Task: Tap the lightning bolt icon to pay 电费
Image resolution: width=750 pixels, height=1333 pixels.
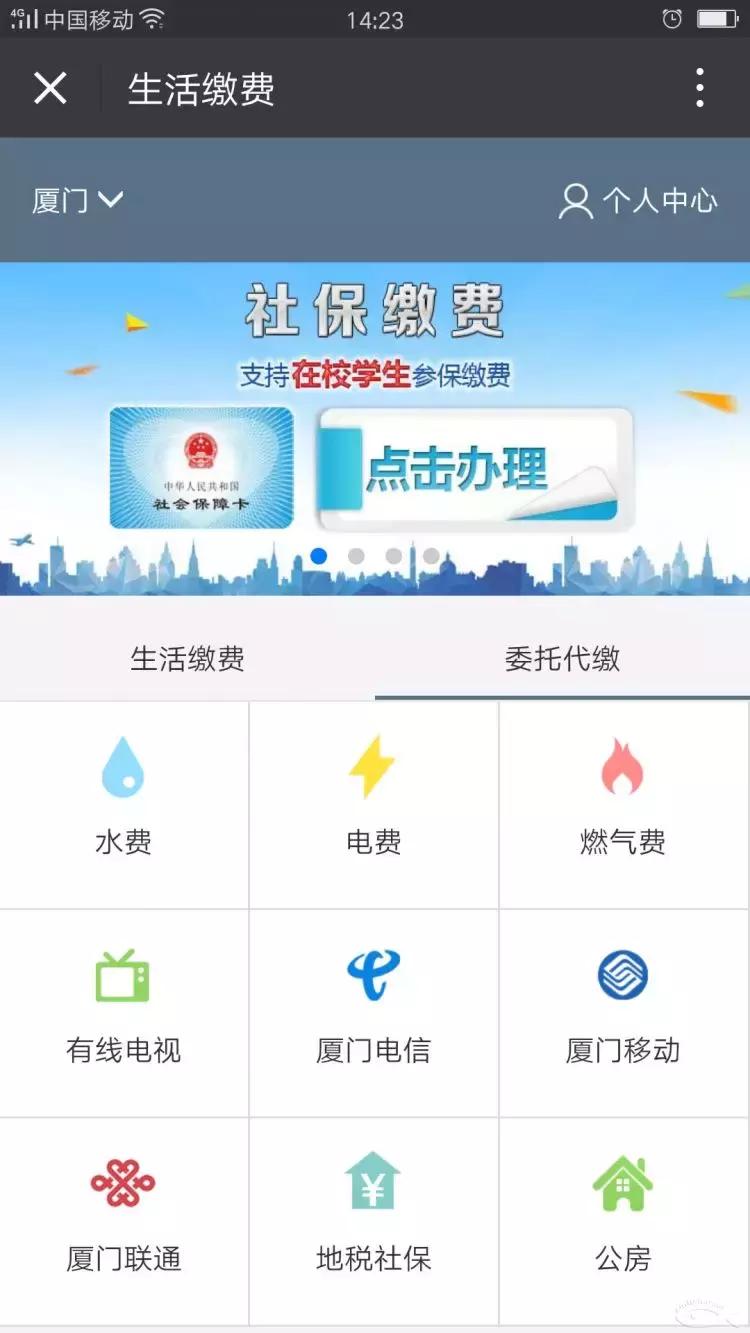Action: [x=373, y=765]
